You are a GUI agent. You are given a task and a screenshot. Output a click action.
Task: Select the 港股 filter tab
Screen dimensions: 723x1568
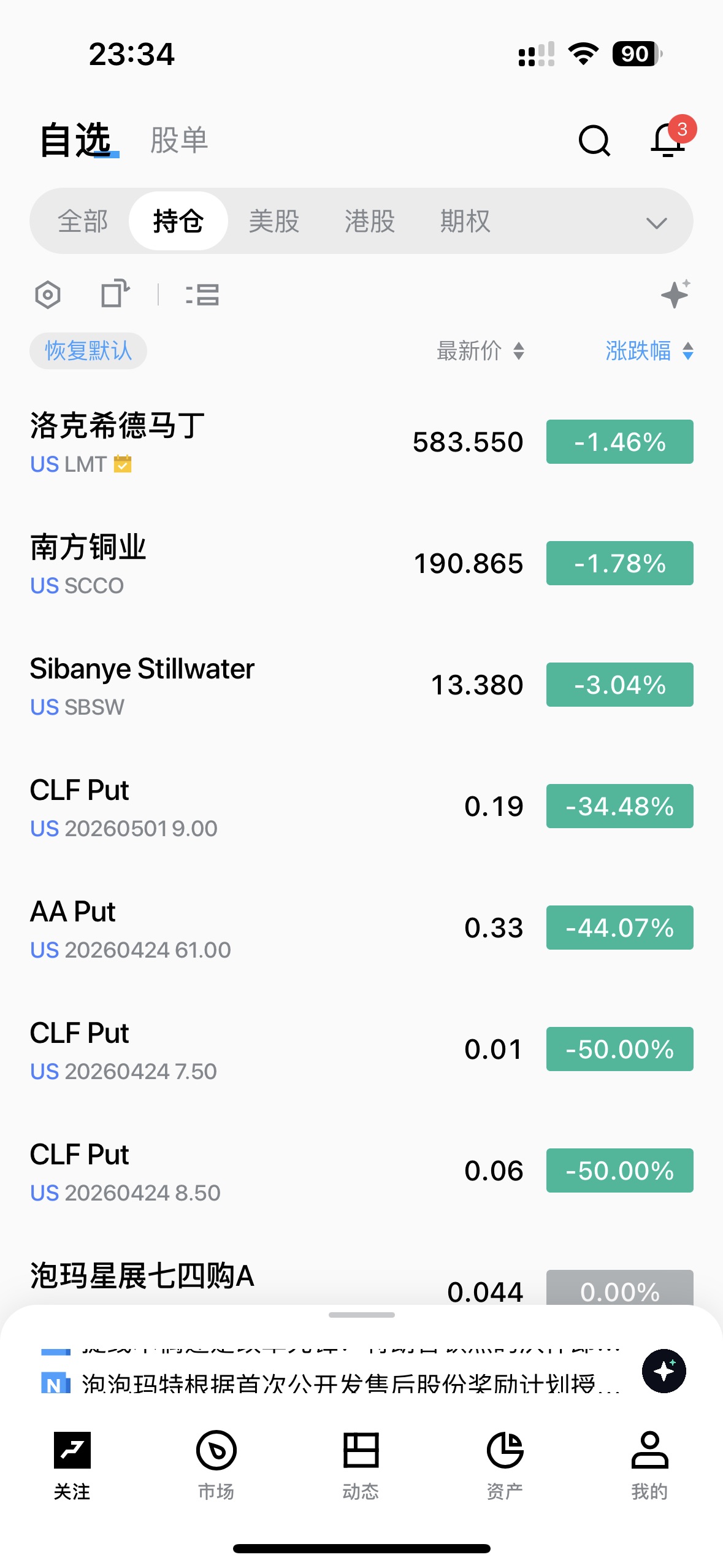[x=370, y=221]
